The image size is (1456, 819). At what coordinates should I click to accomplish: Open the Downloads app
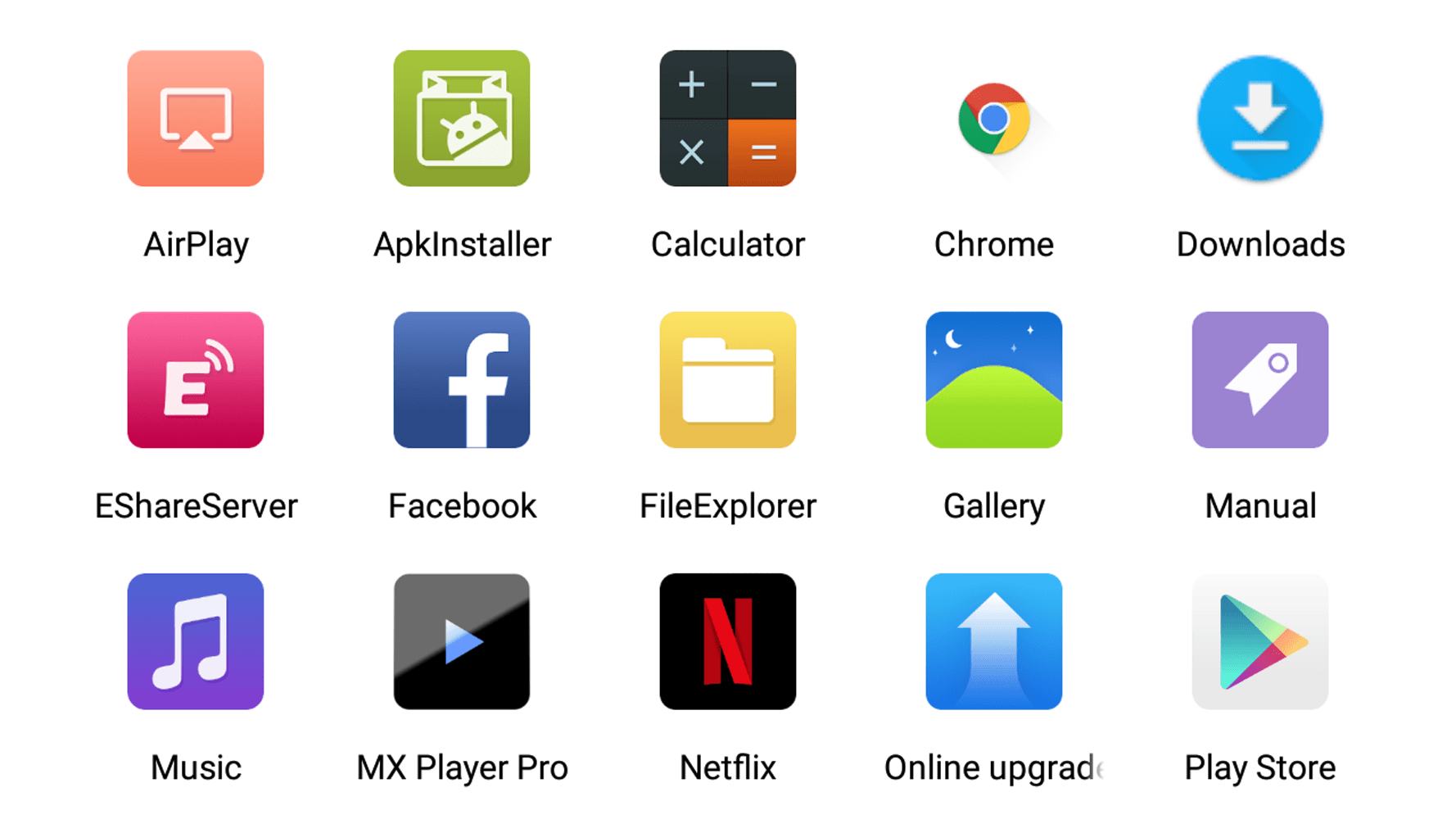click(1259, 119)
